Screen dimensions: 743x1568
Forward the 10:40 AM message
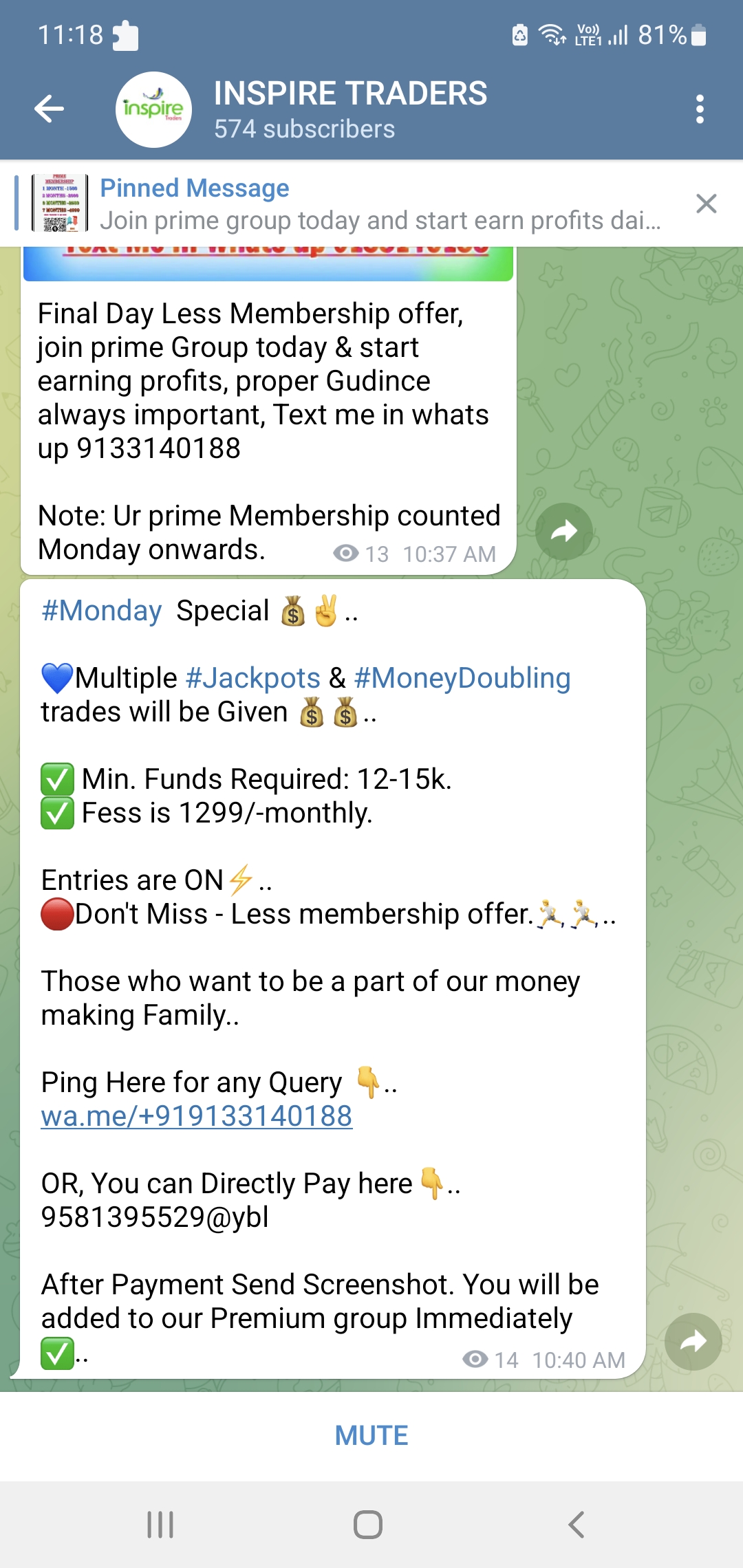(x=693, y=1341)
